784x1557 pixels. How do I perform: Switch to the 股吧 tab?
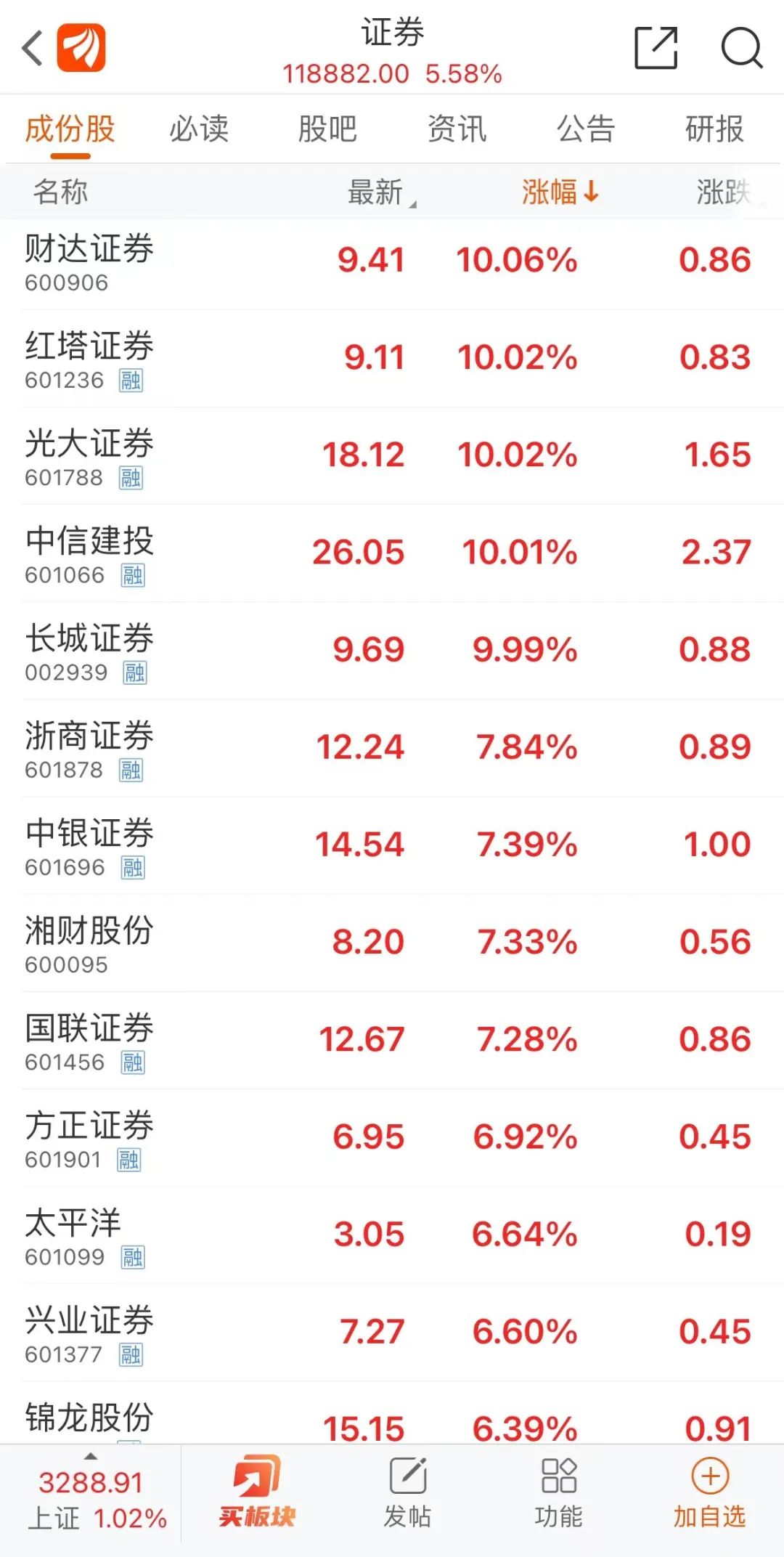[327, 130]
